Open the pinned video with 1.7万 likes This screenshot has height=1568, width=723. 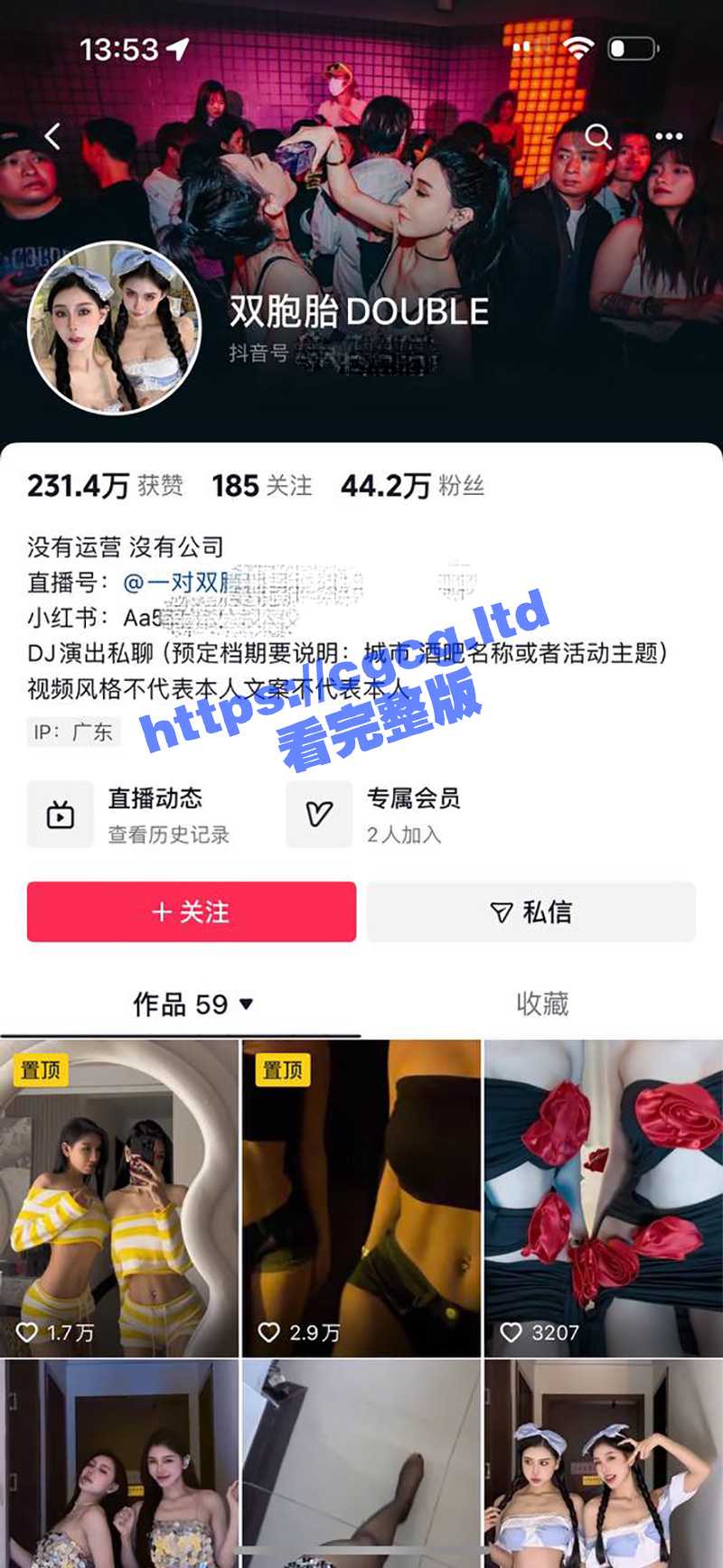119,1197
